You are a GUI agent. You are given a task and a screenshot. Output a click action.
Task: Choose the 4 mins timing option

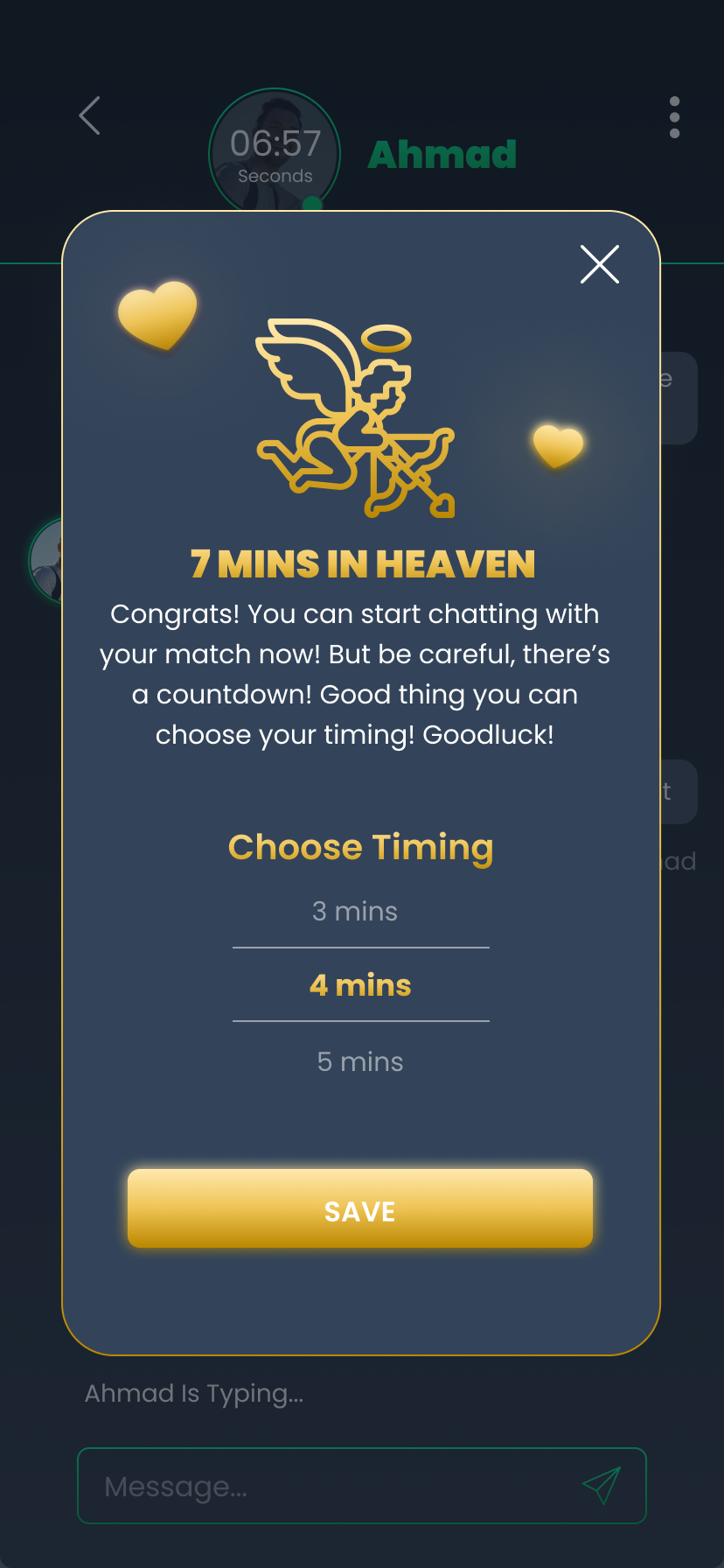coord(360,985)
